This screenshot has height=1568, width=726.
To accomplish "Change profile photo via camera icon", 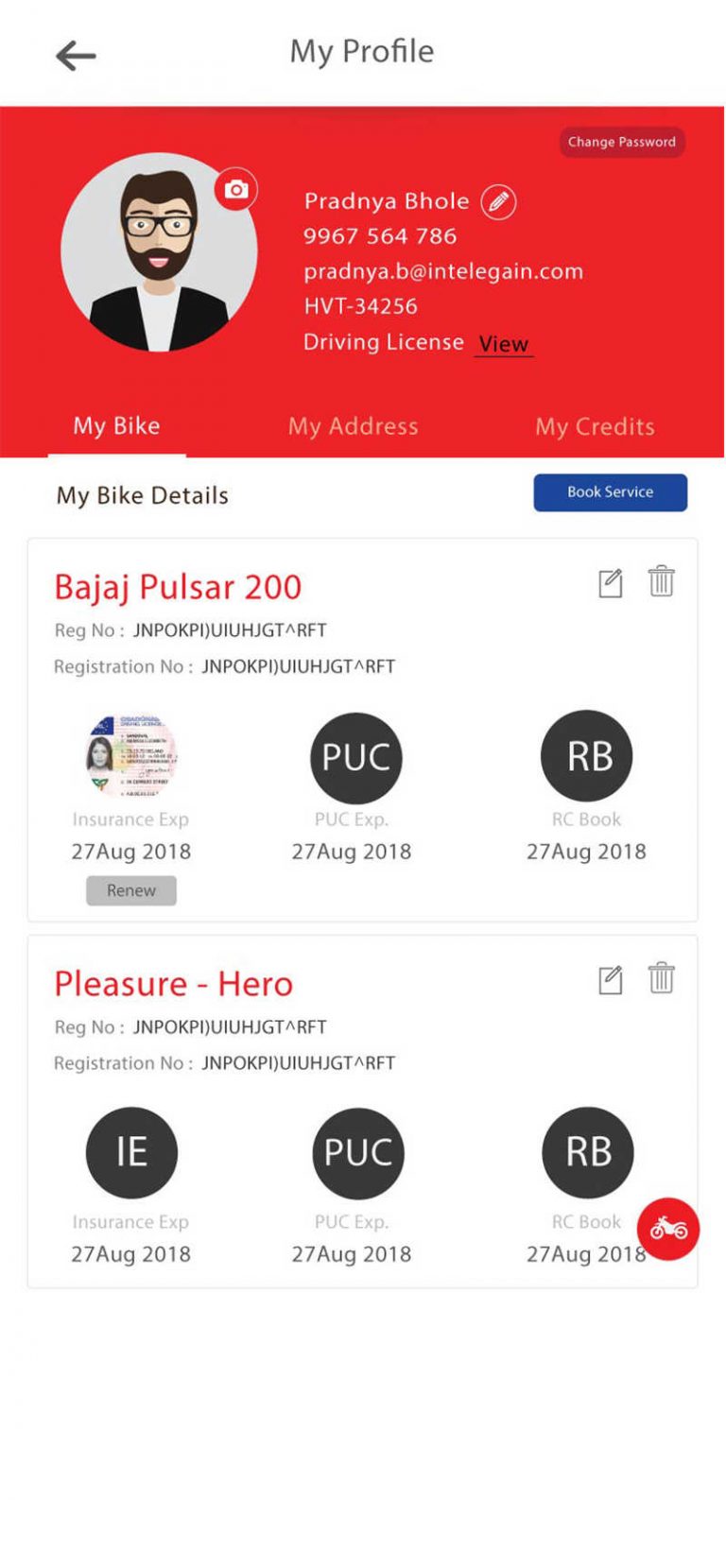I will coord(236,189).
